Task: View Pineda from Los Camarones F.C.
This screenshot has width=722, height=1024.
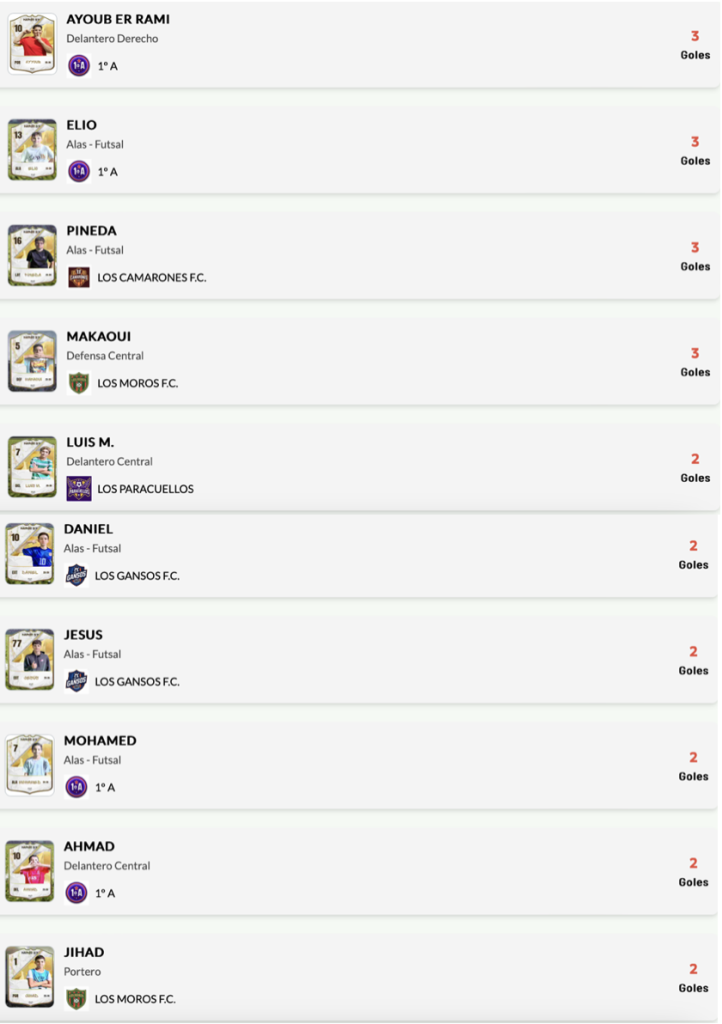Action: (x=92, y=231)
